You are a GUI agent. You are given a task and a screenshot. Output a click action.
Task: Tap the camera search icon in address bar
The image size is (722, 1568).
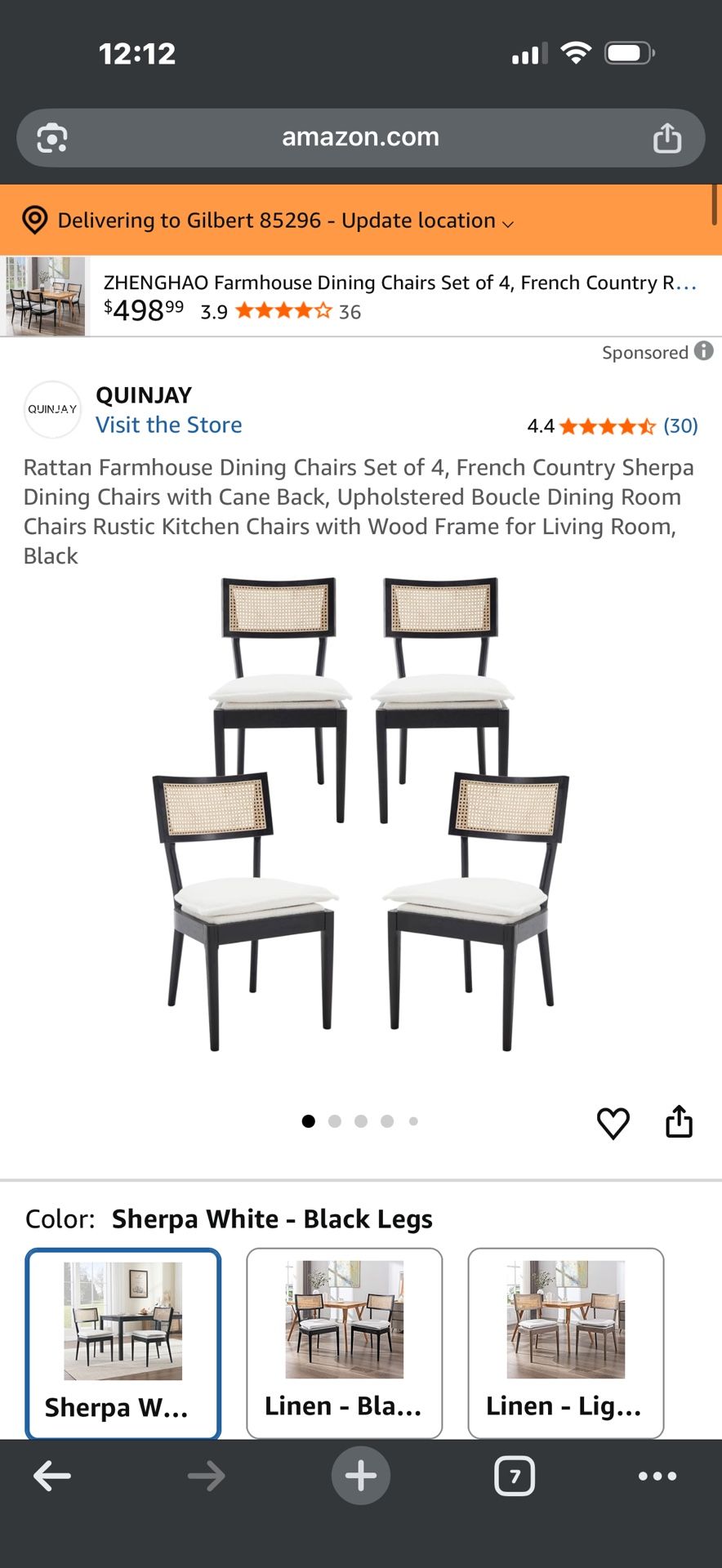(51, 137)
